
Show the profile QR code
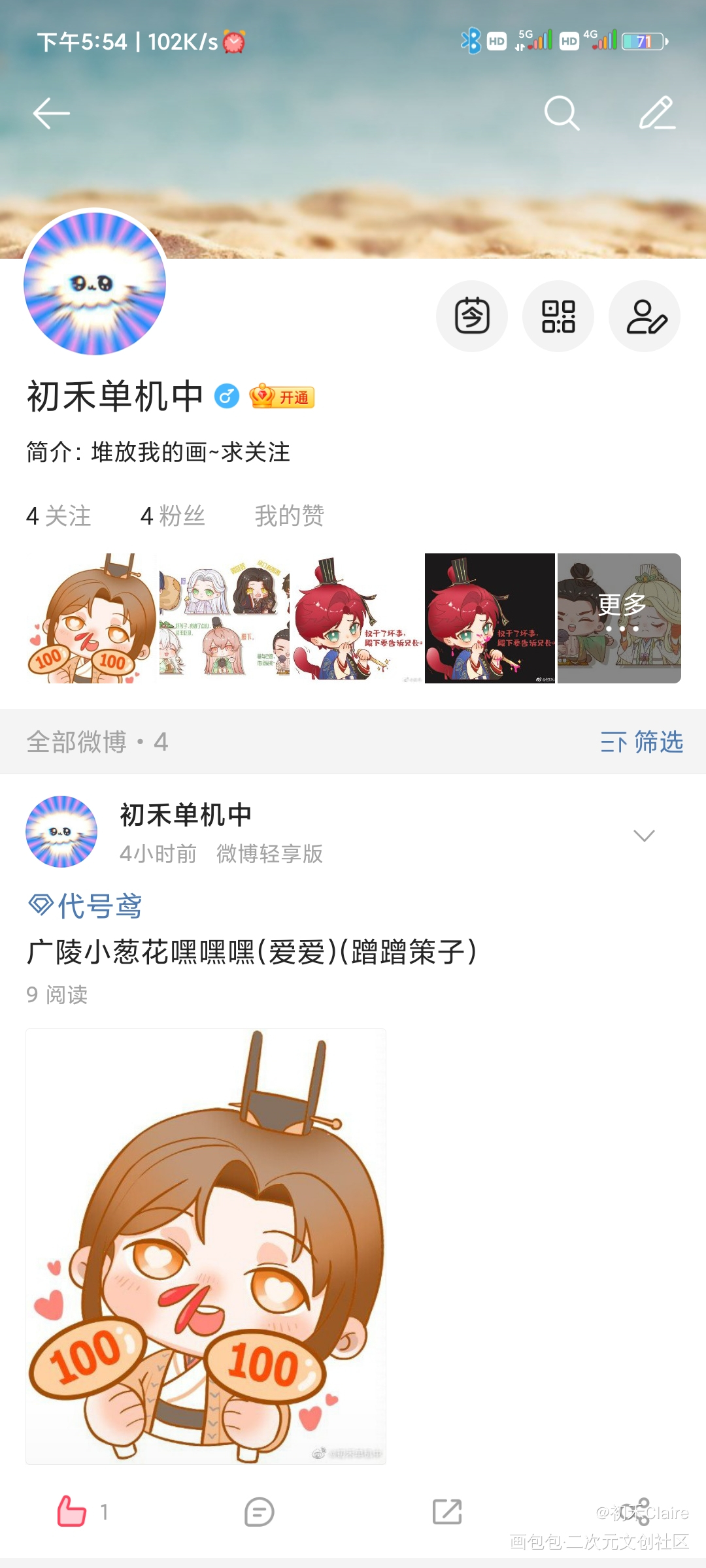(558, 316)
